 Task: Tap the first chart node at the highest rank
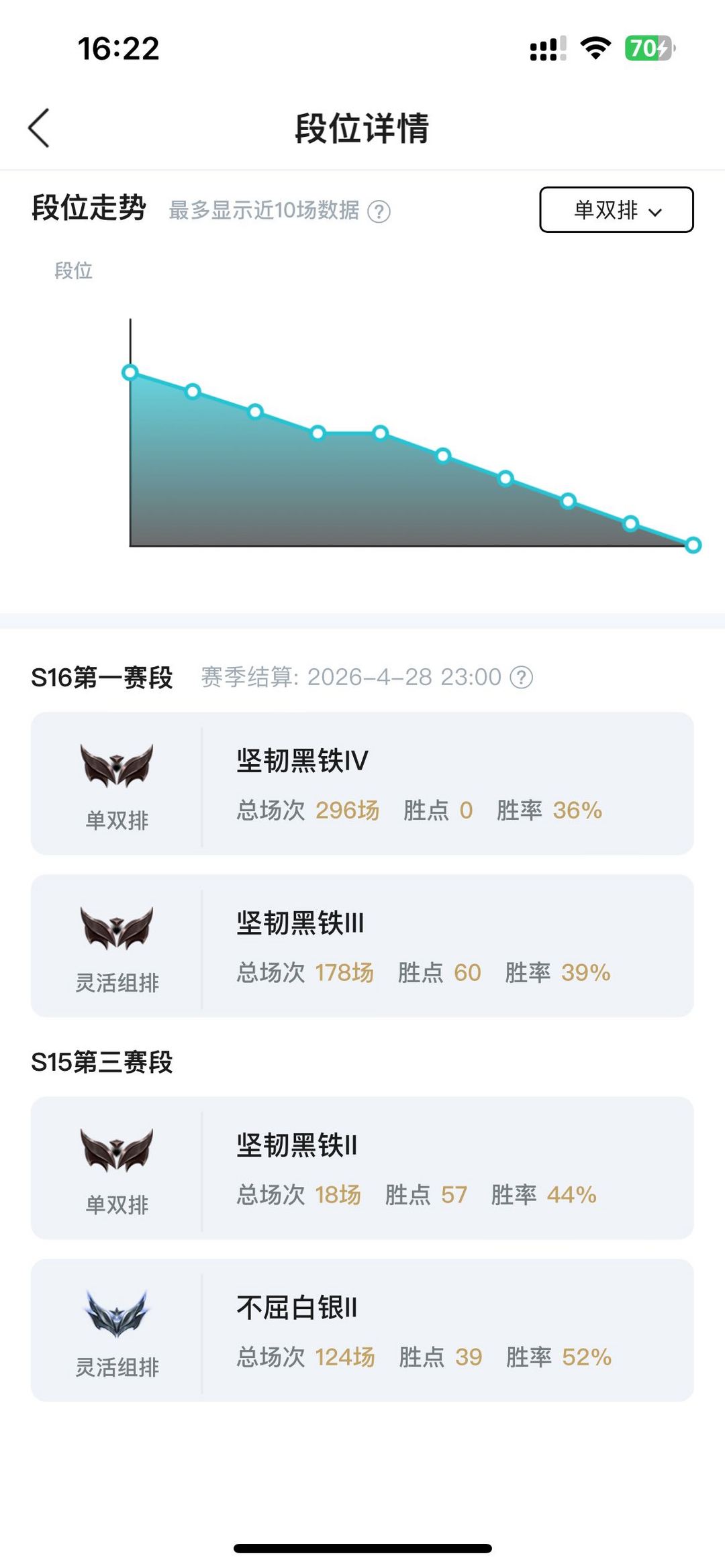(130, 372)
